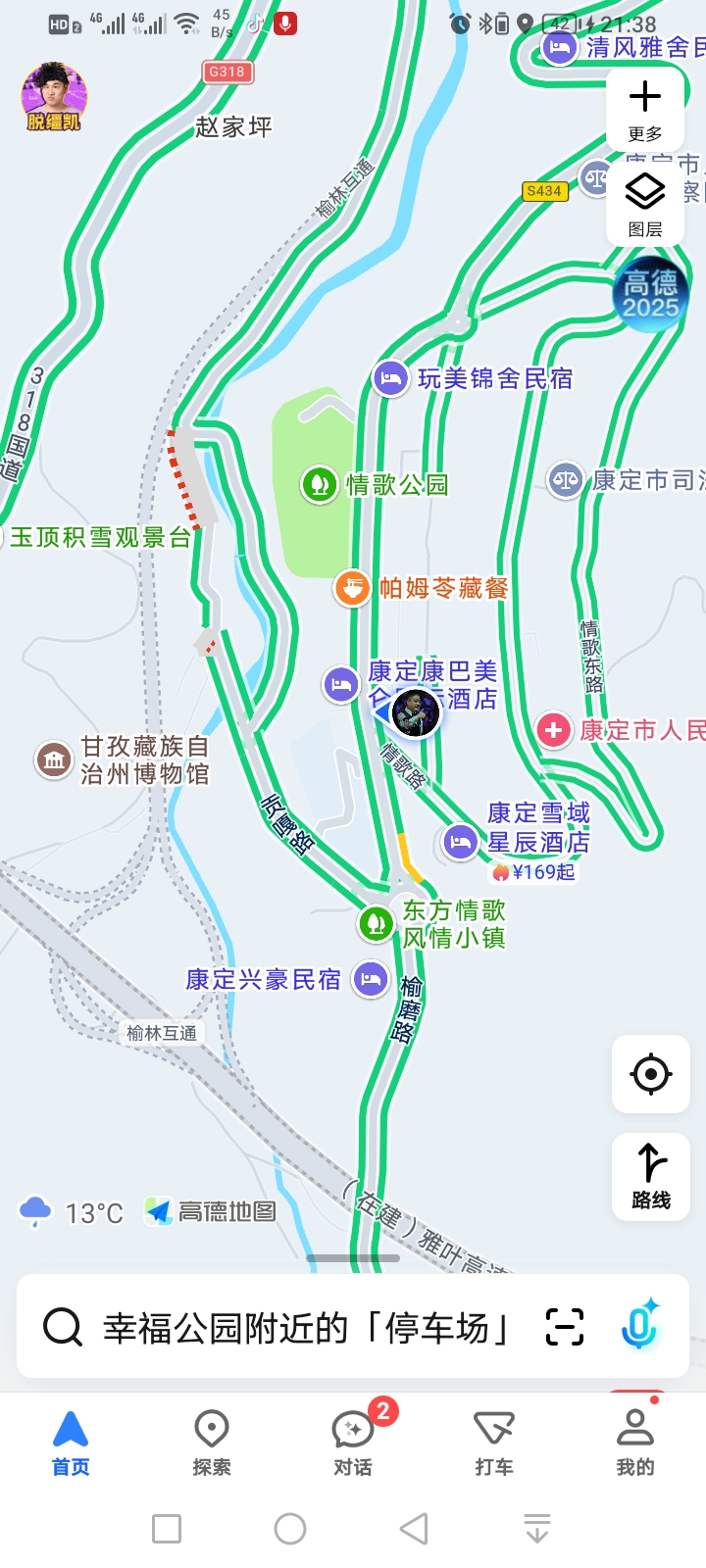Select the 玩美锦舍民宿 marker

tap(390, 378)
